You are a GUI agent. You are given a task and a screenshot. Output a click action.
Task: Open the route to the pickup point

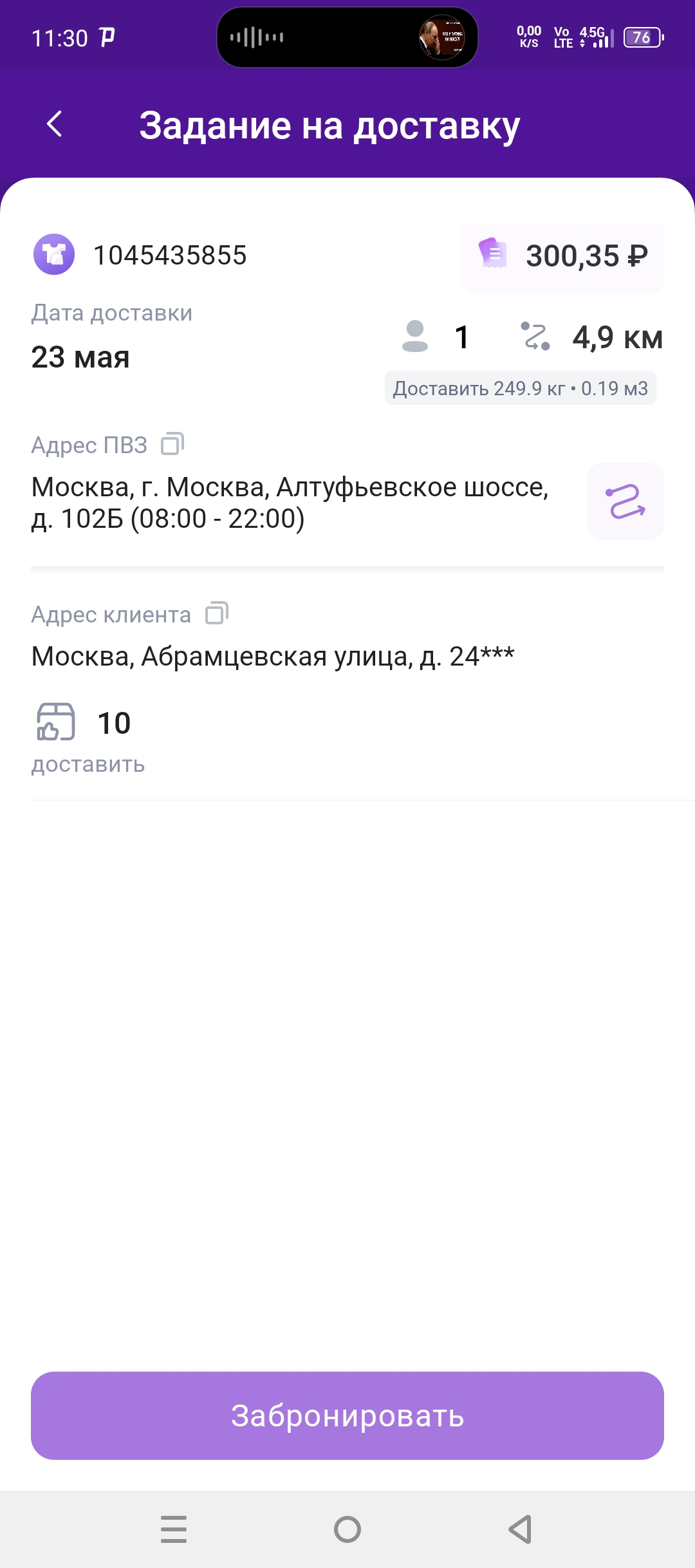(x=625, y=501)
